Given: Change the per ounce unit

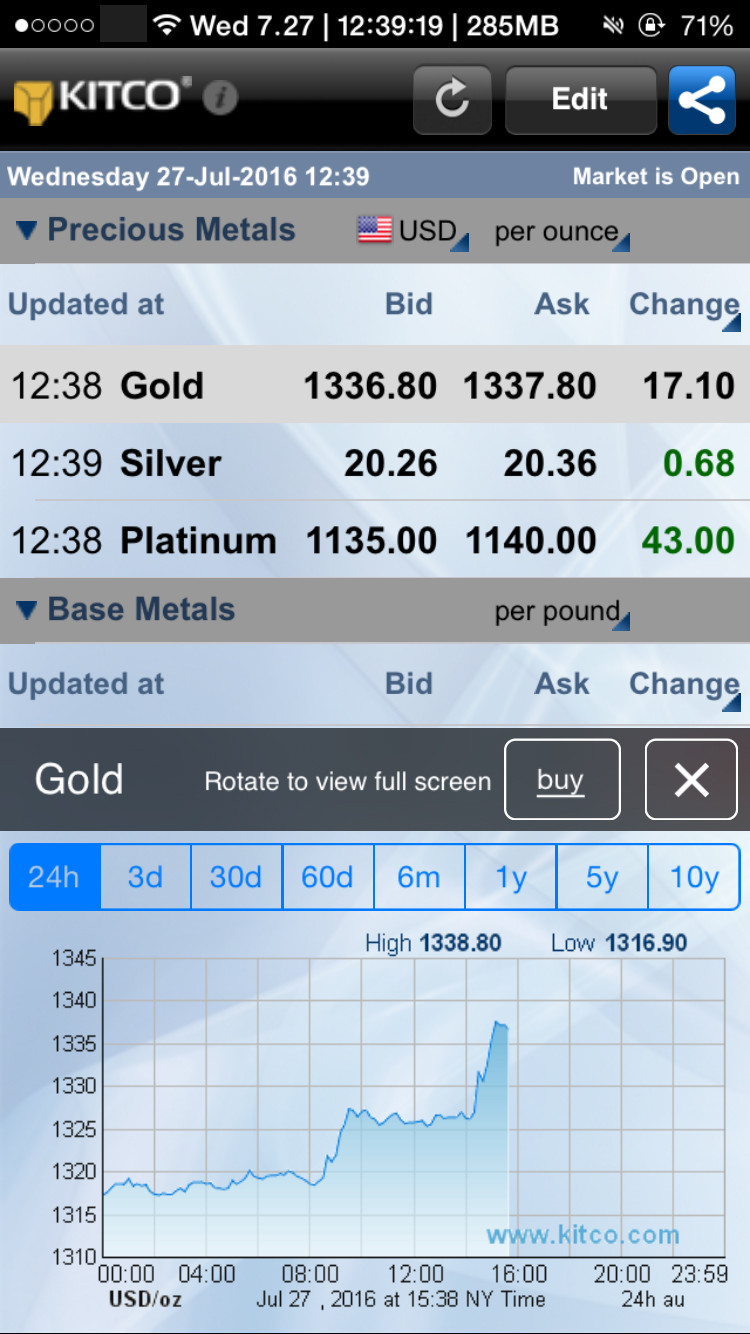Looking at the screenshot, I should [x=560, y=232].
